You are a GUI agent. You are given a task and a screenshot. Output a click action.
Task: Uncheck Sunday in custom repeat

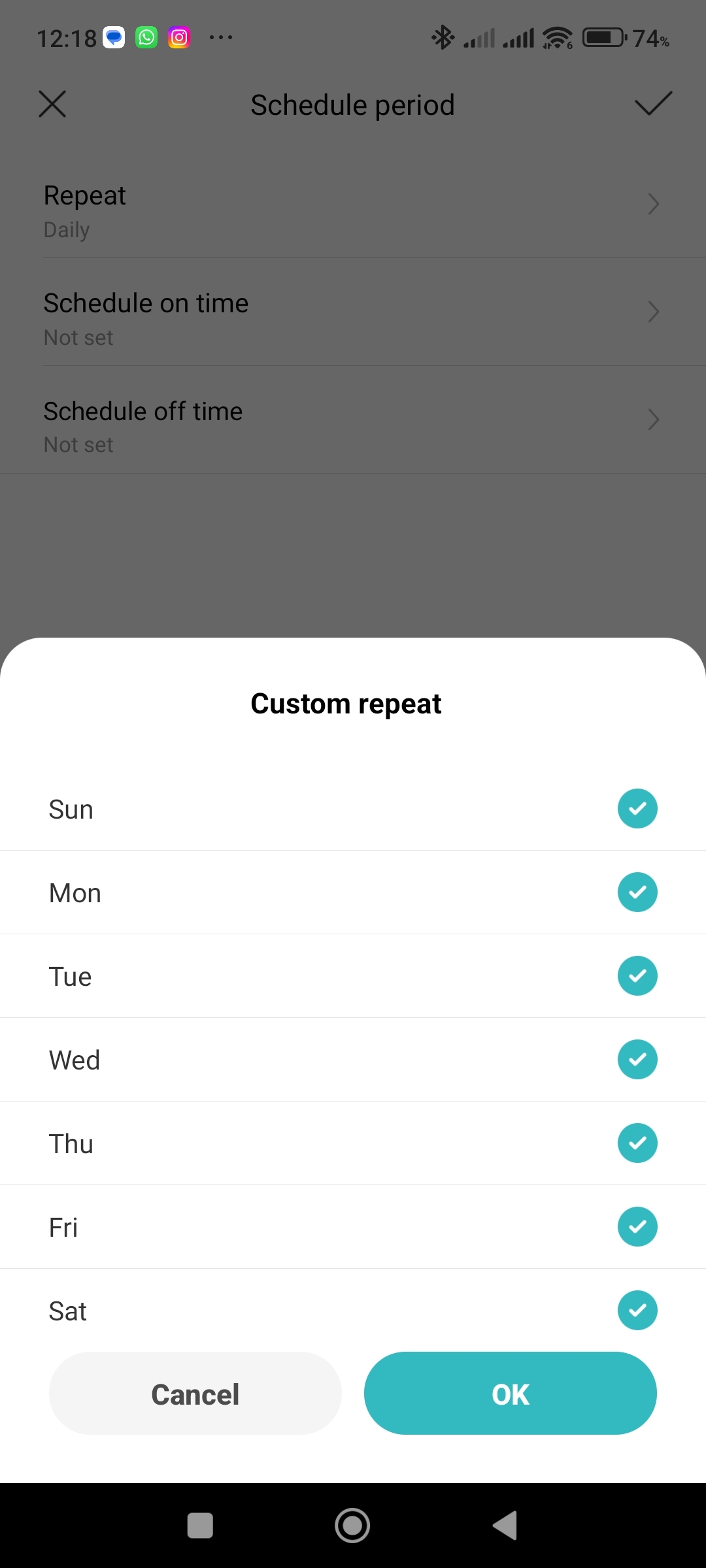(x=637, y=809)
